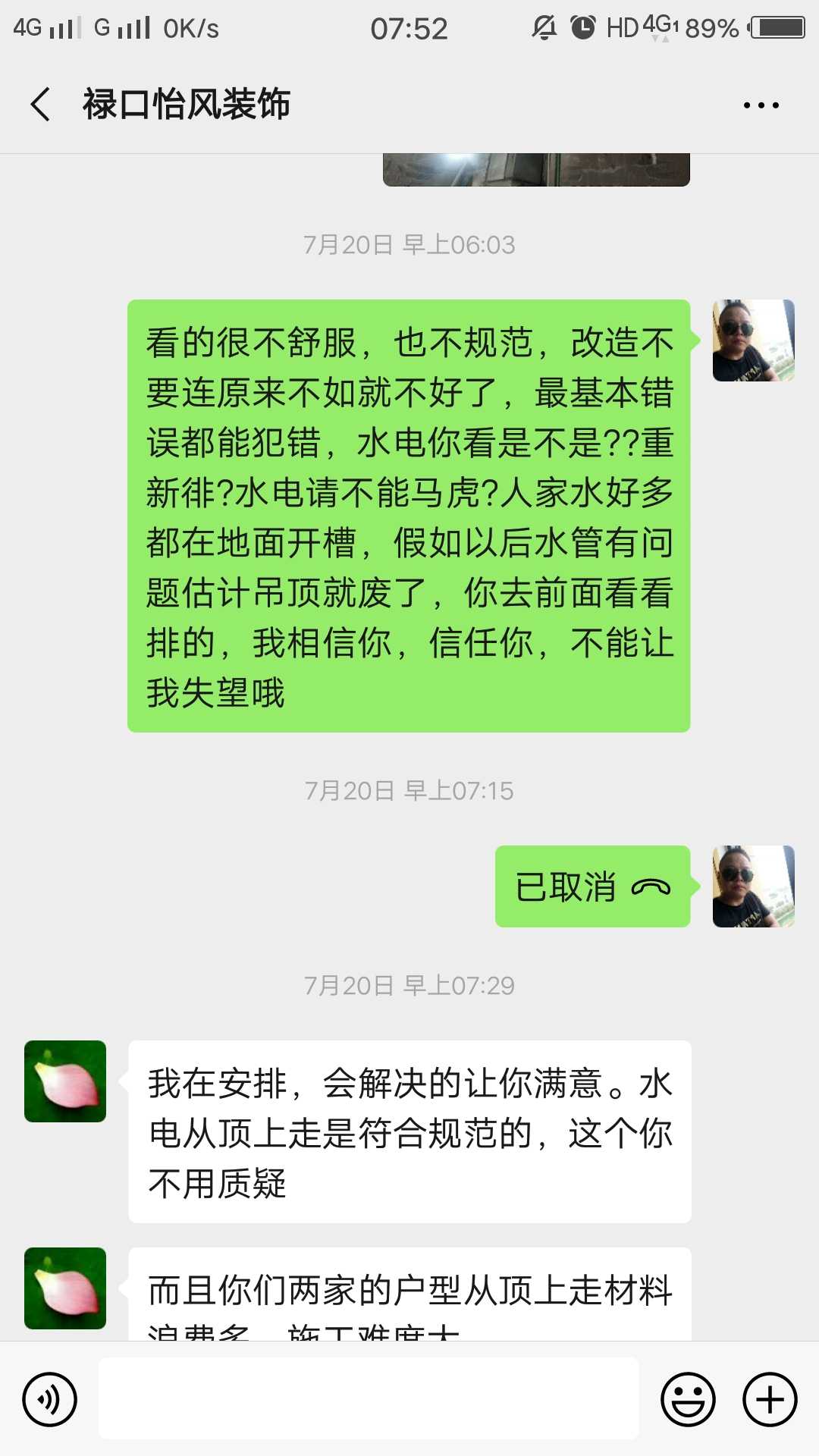Switch to voice message input
This screenshot has width=819, height=1456.
(x=50, y=1399)
